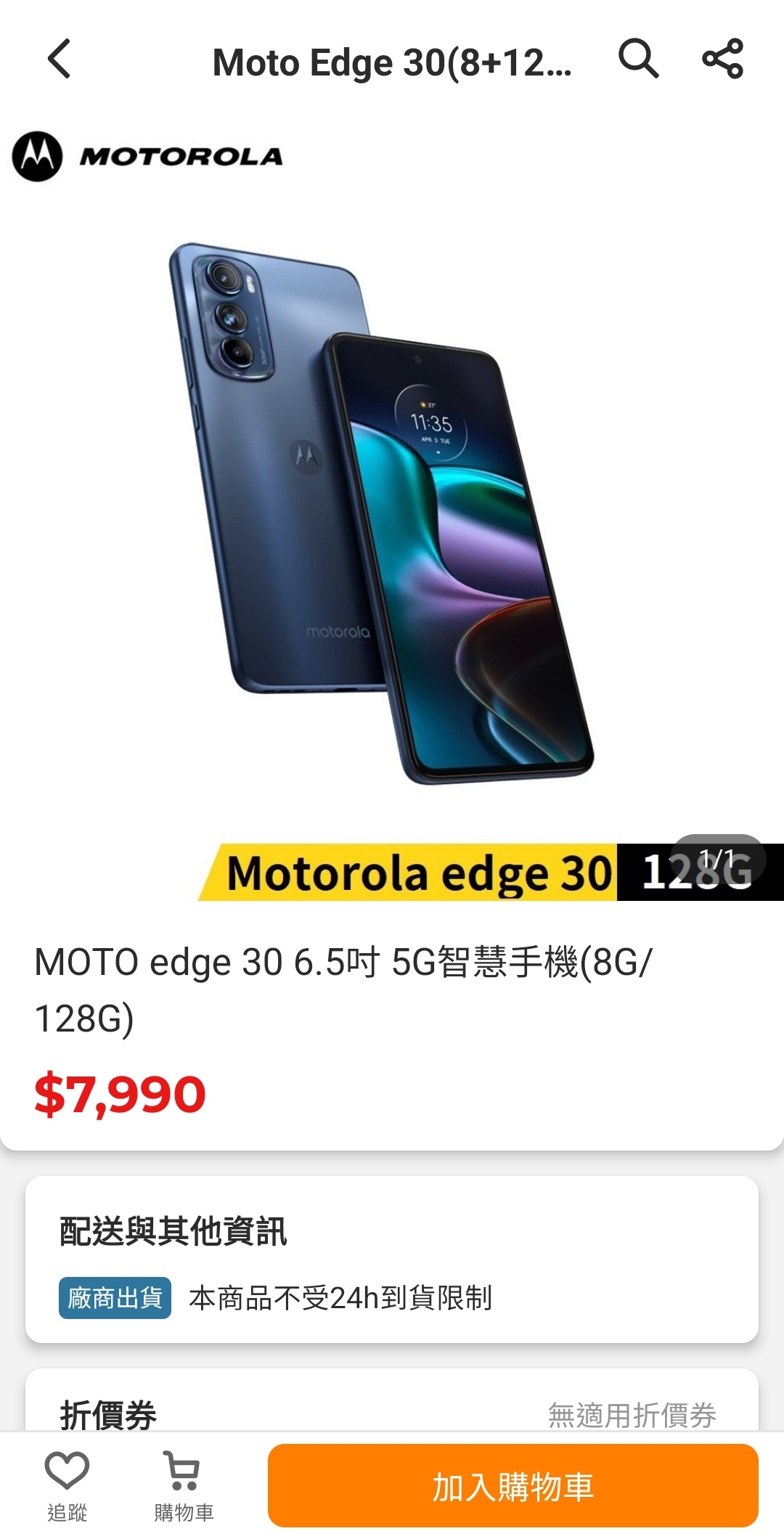Image resolution: width=784 pixels, height=1539 pixels.
Task: Open the search magnifier icon
Action: pos(638,59)
